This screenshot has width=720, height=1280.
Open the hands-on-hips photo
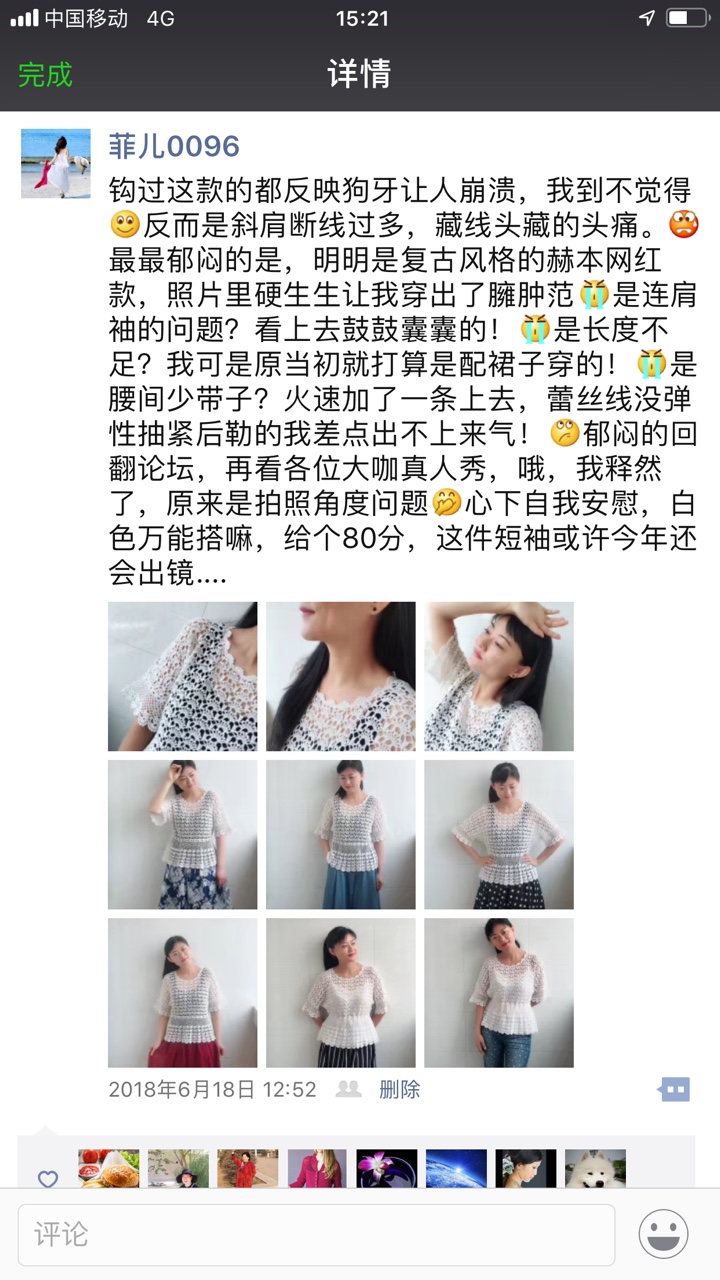[499, 834]
